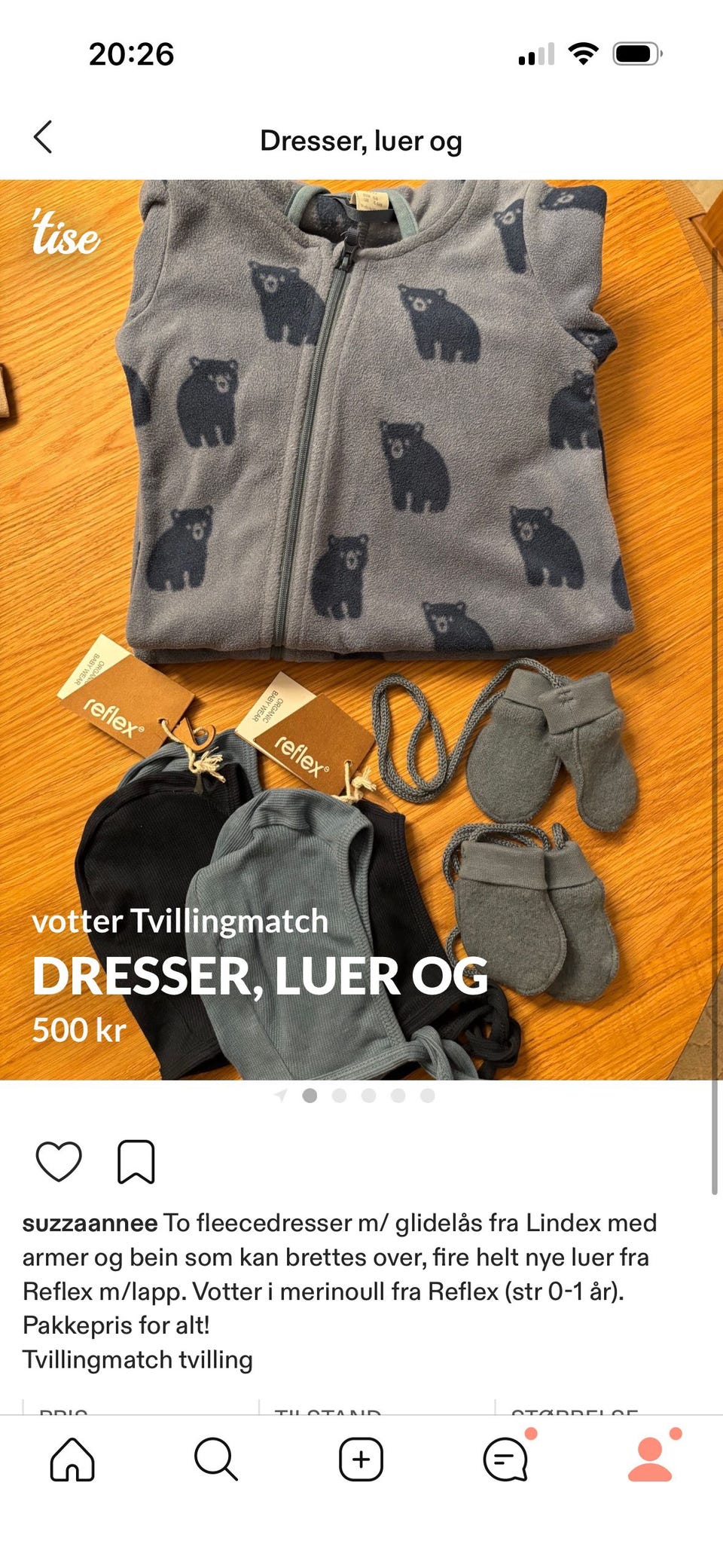Expand the TILSTAND section
This screenshot has height=1568, width=723.
[x=329, y=1415]
